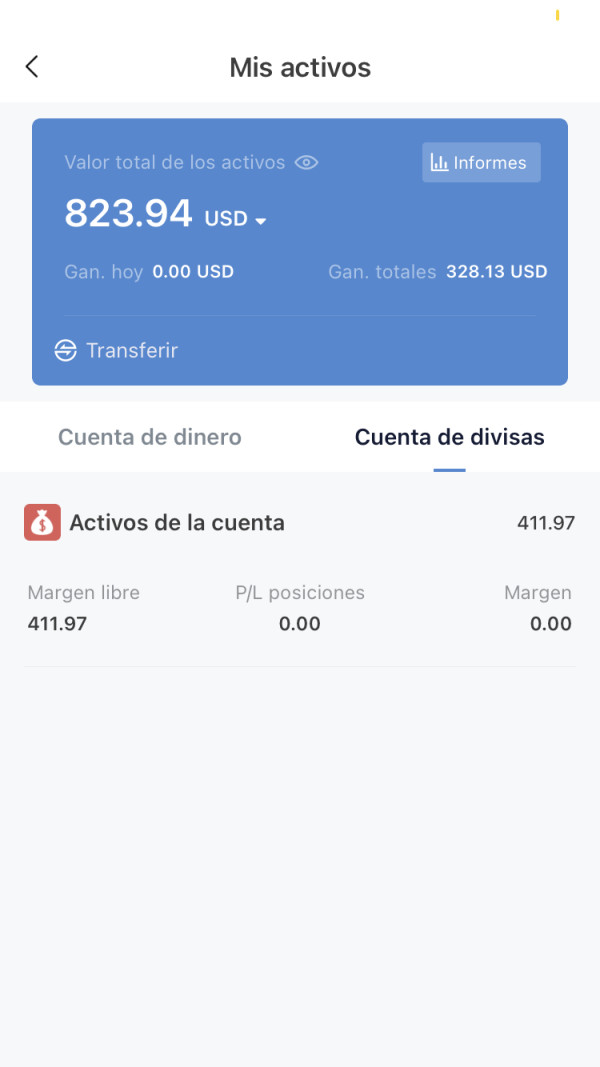Go back using the arrow
This screenshot has height=1067, width=600.
pyautogui.click(x=32, y=67)
